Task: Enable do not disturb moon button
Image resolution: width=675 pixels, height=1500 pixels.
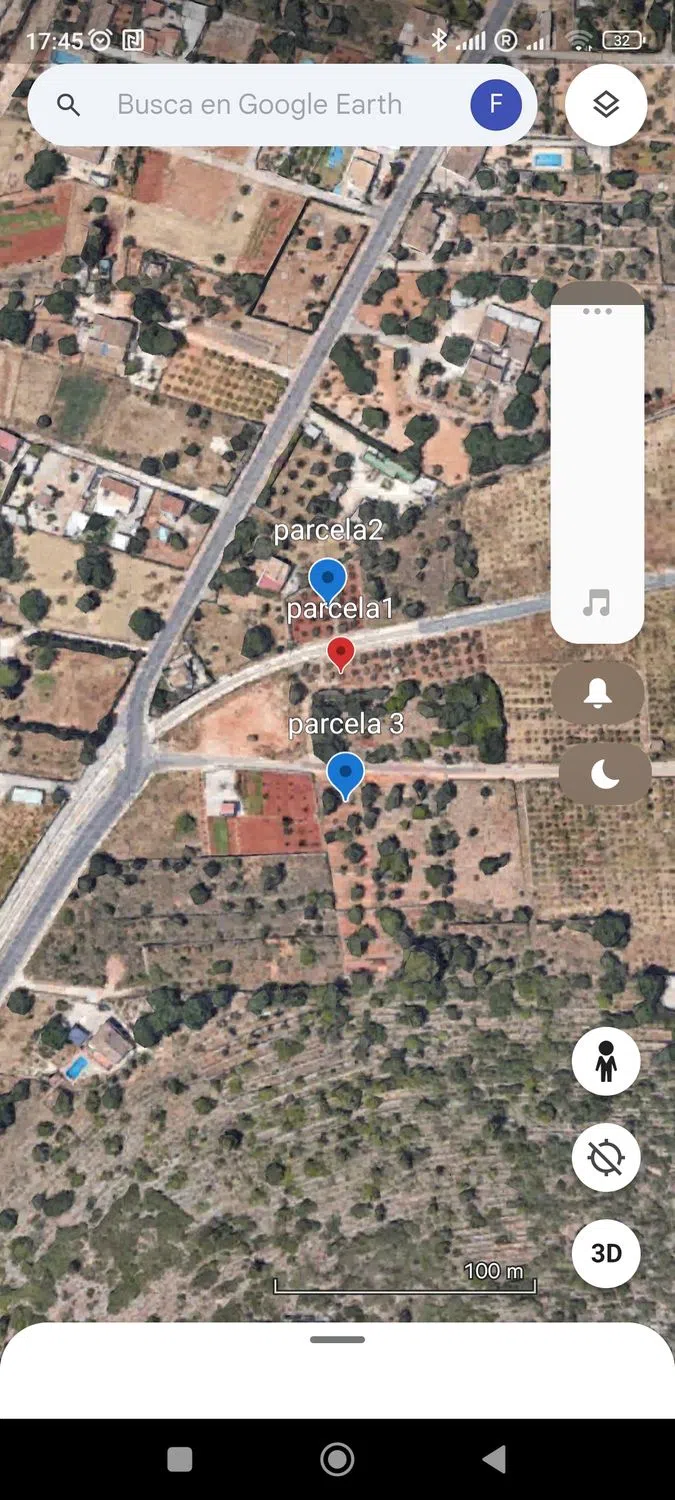Action: (604, 774)
